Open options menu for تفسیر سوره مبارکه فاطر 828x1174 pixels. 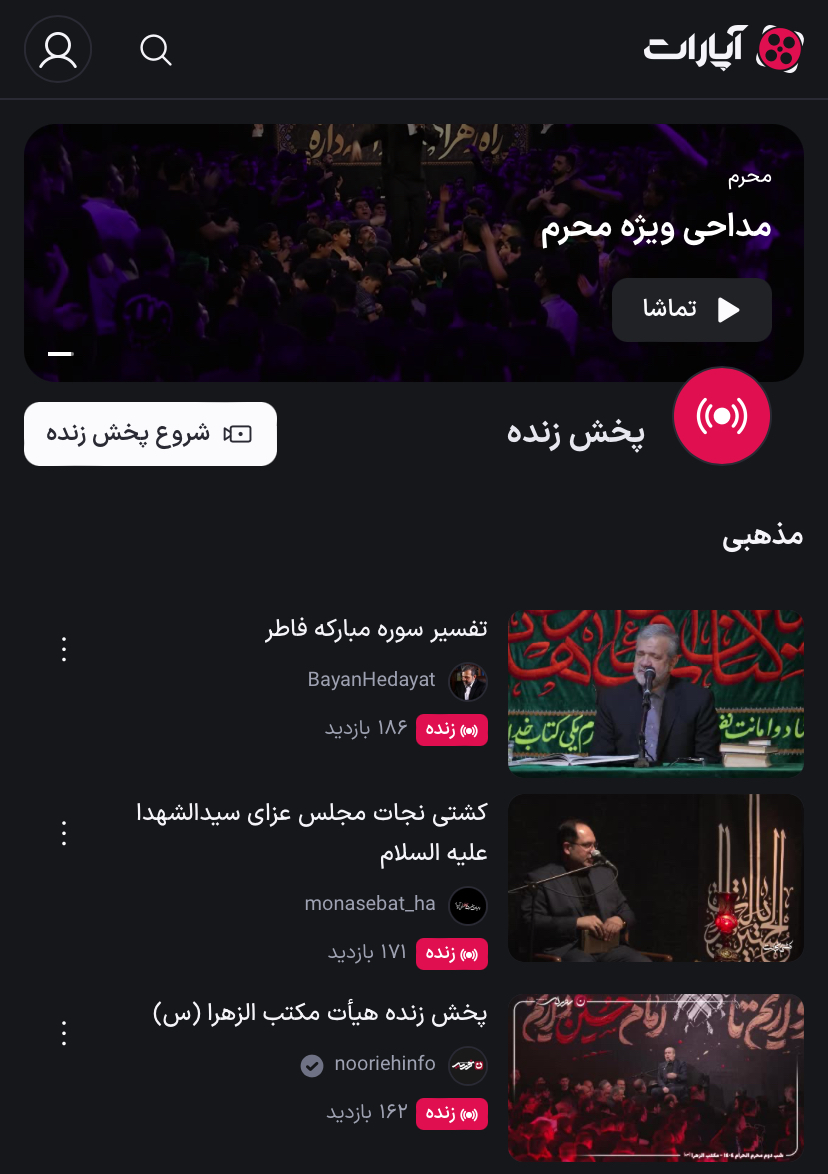[x=64, y=649]
